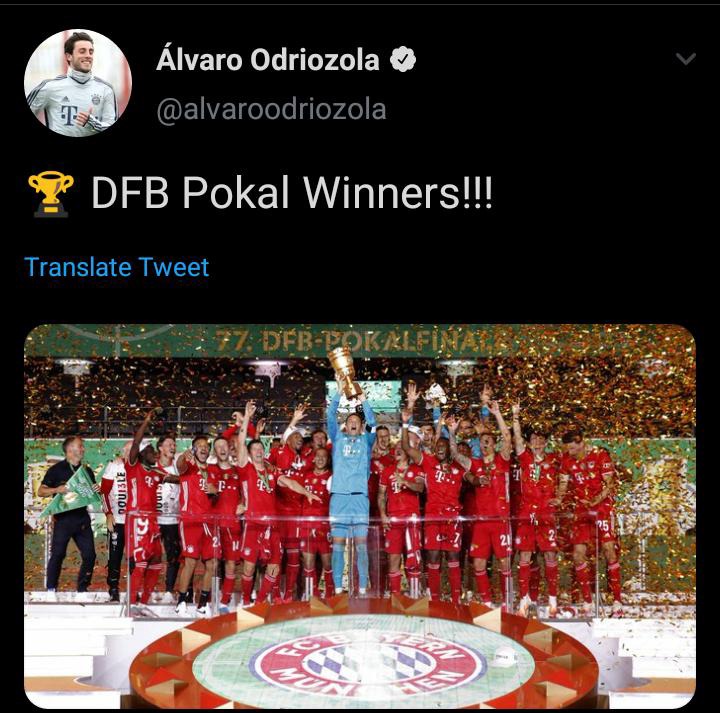Open the DFB Pokal winners photo
The image size is (720, 713).
pos(360,515)
